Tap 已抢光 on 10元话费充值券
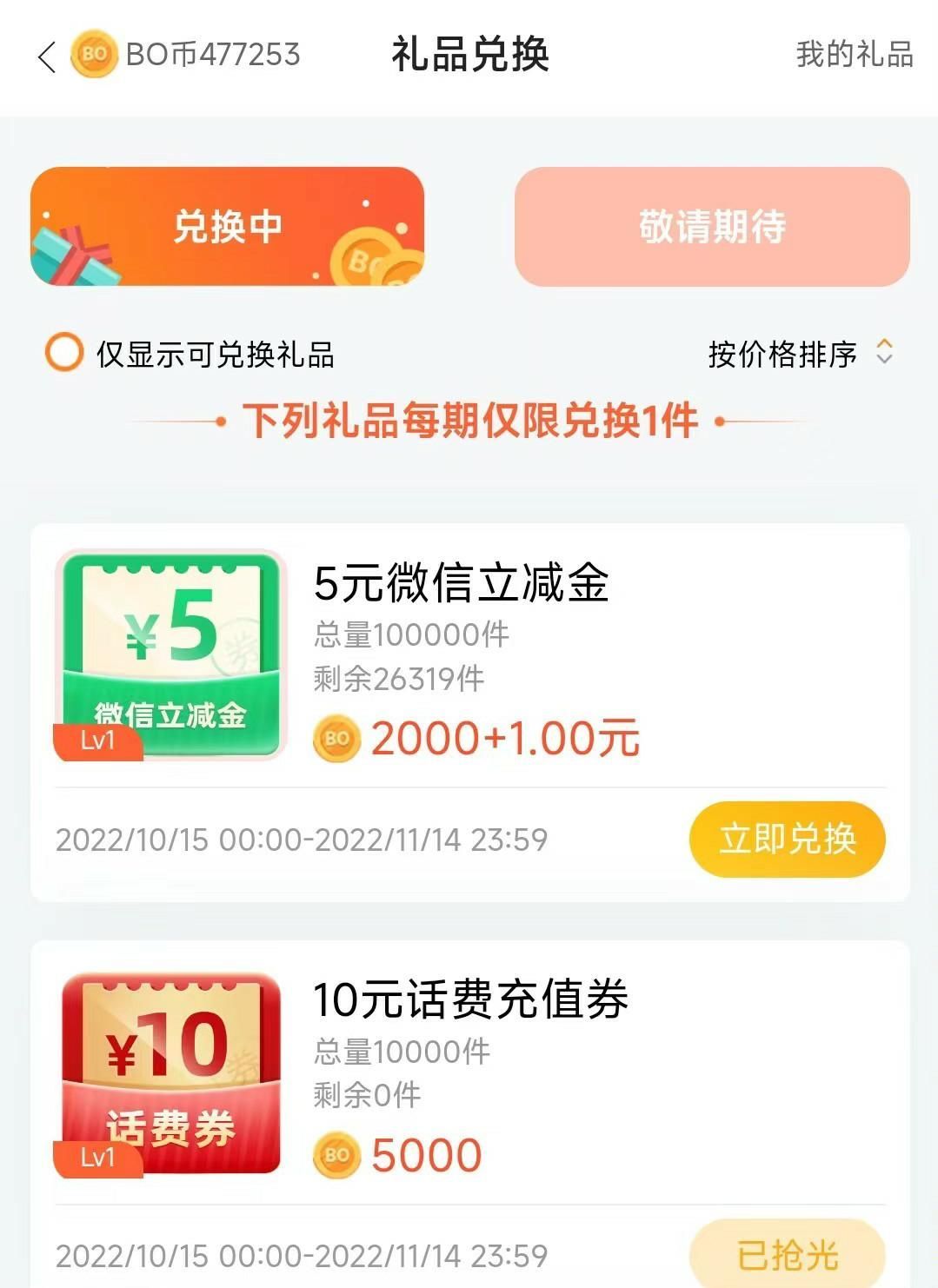Screen dimensions: 938x1288 (787, 1255)
